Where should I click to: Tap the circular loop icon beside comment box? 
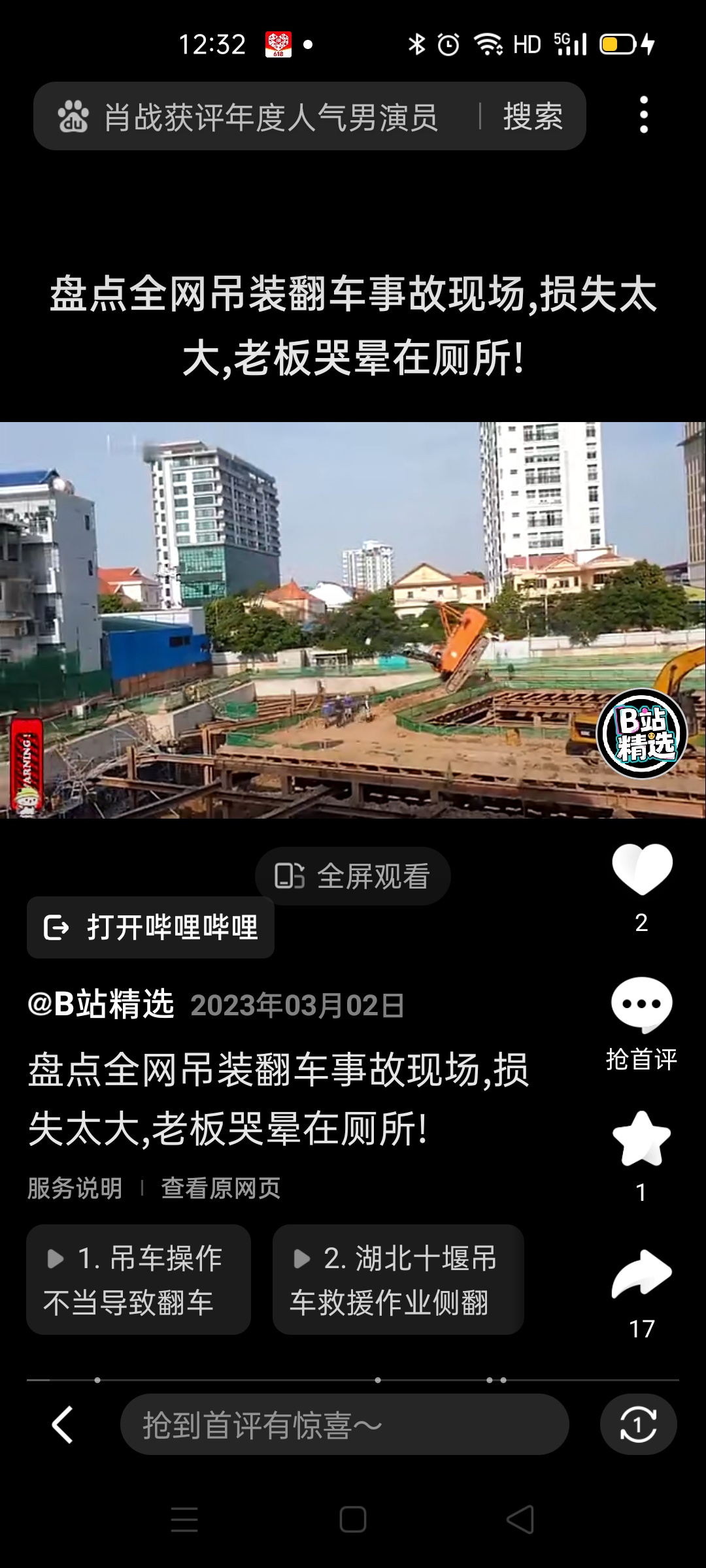pos(638,1425)
